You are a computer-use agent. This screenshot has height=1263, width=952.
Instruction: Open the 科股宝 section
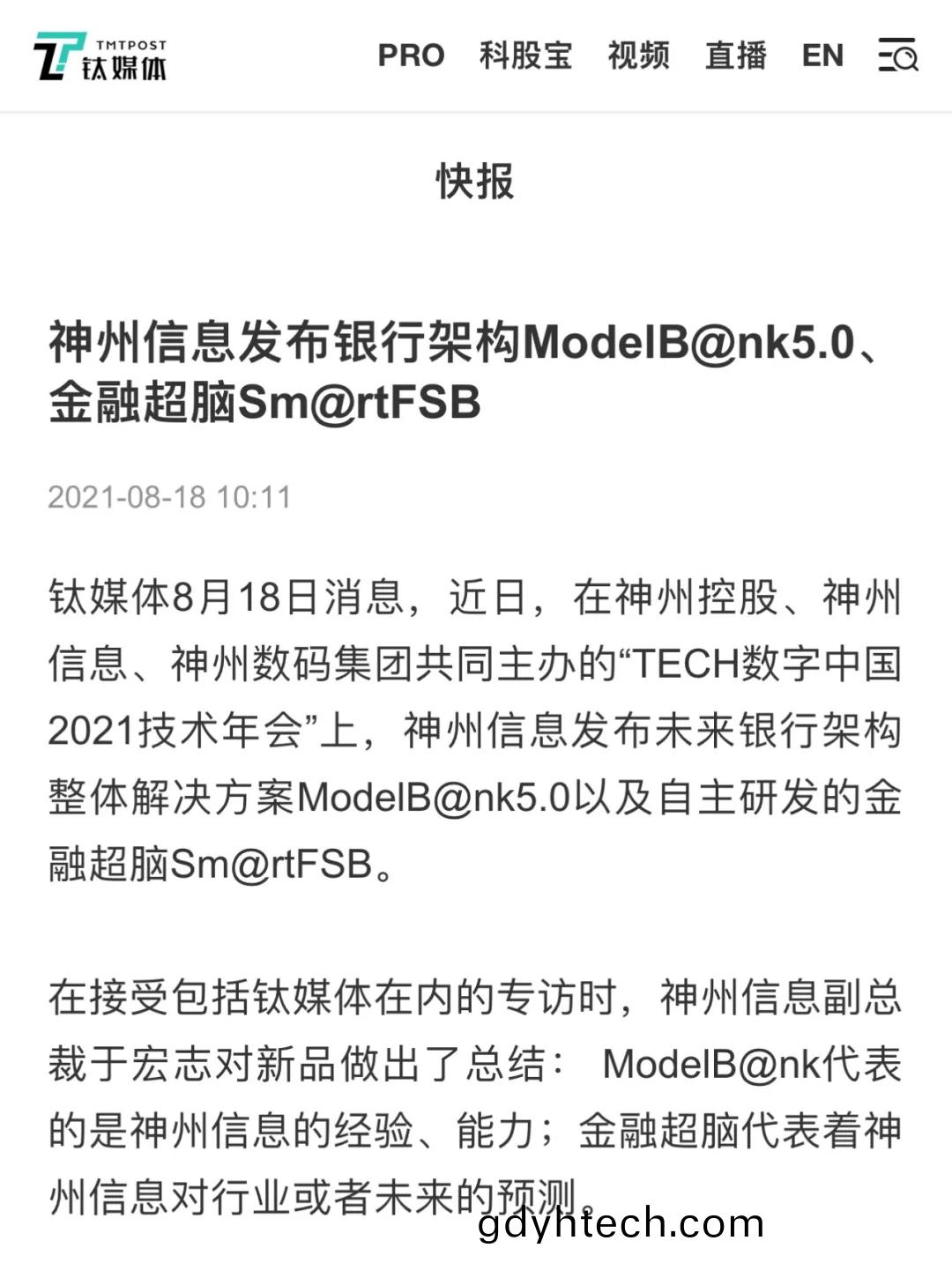tap(525, 56)
